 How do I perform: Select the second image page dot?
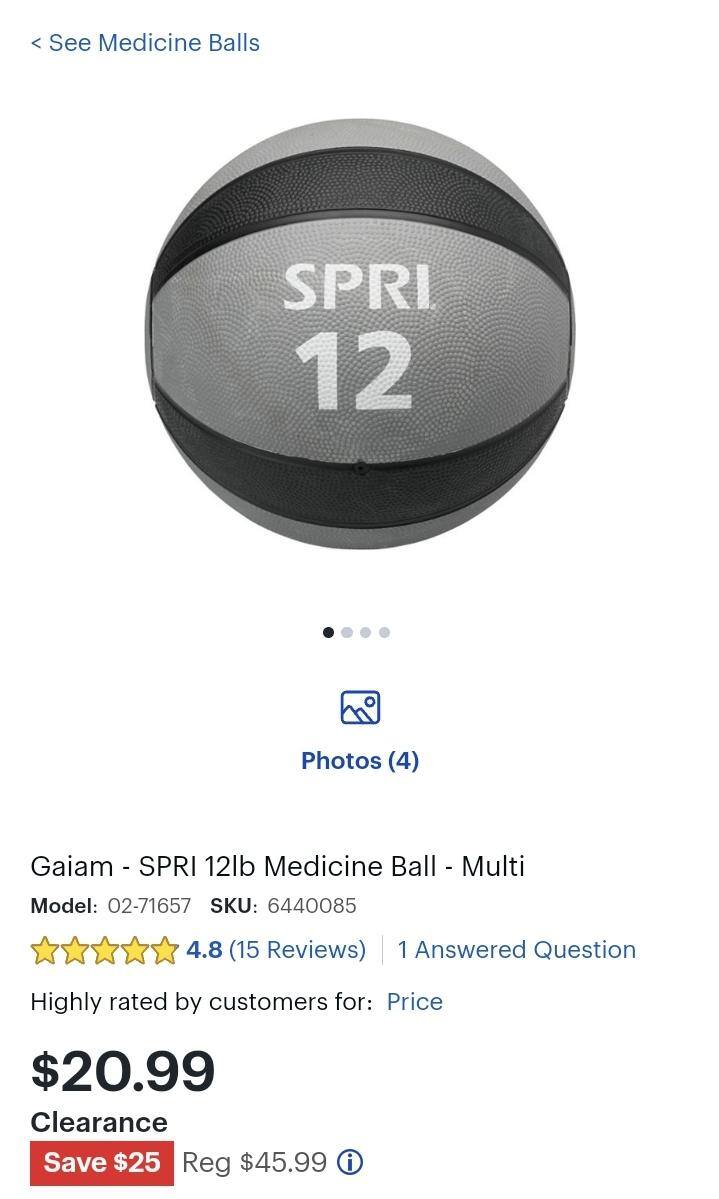click(347, 632)
